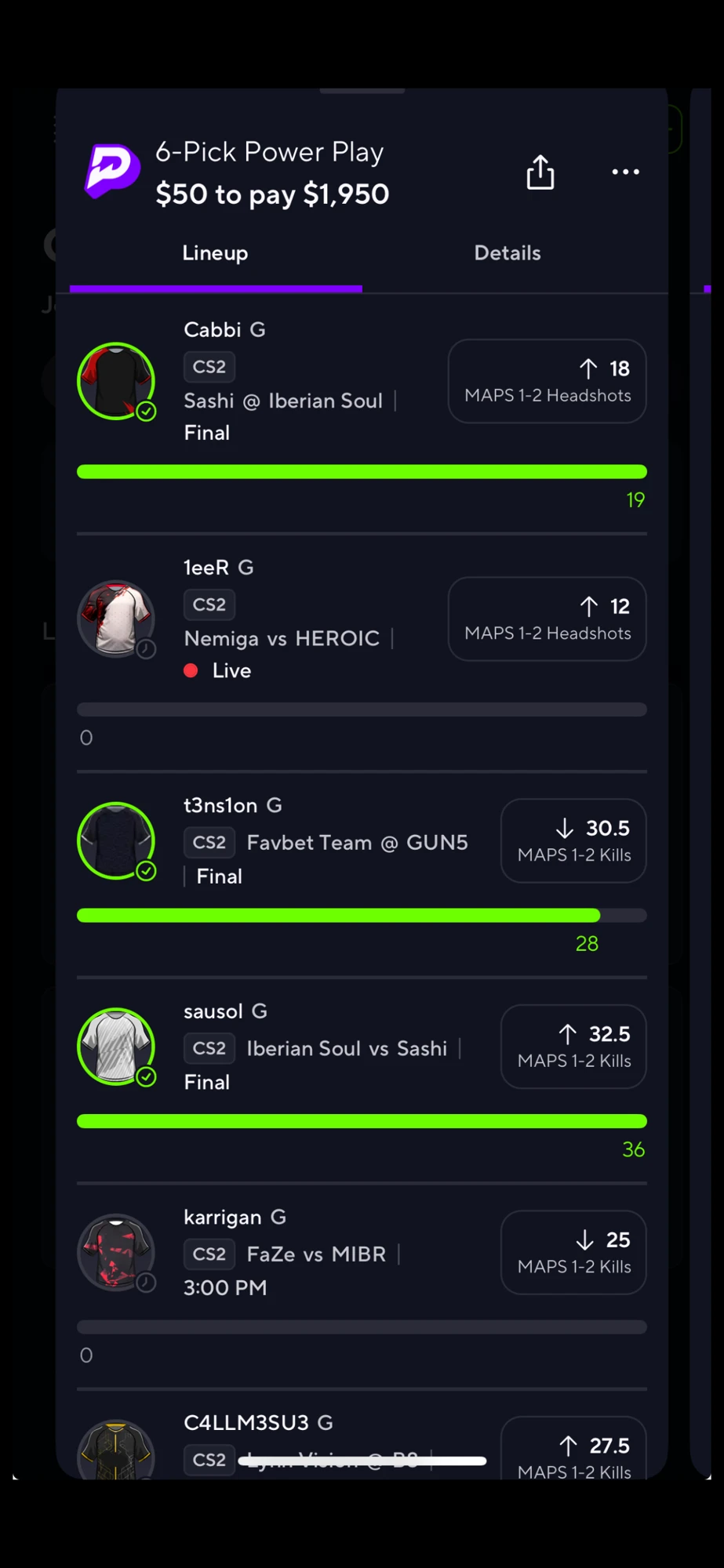Share this 6-Pick Power Play lineup
The image size is (724, 1568).
(540, 172)
